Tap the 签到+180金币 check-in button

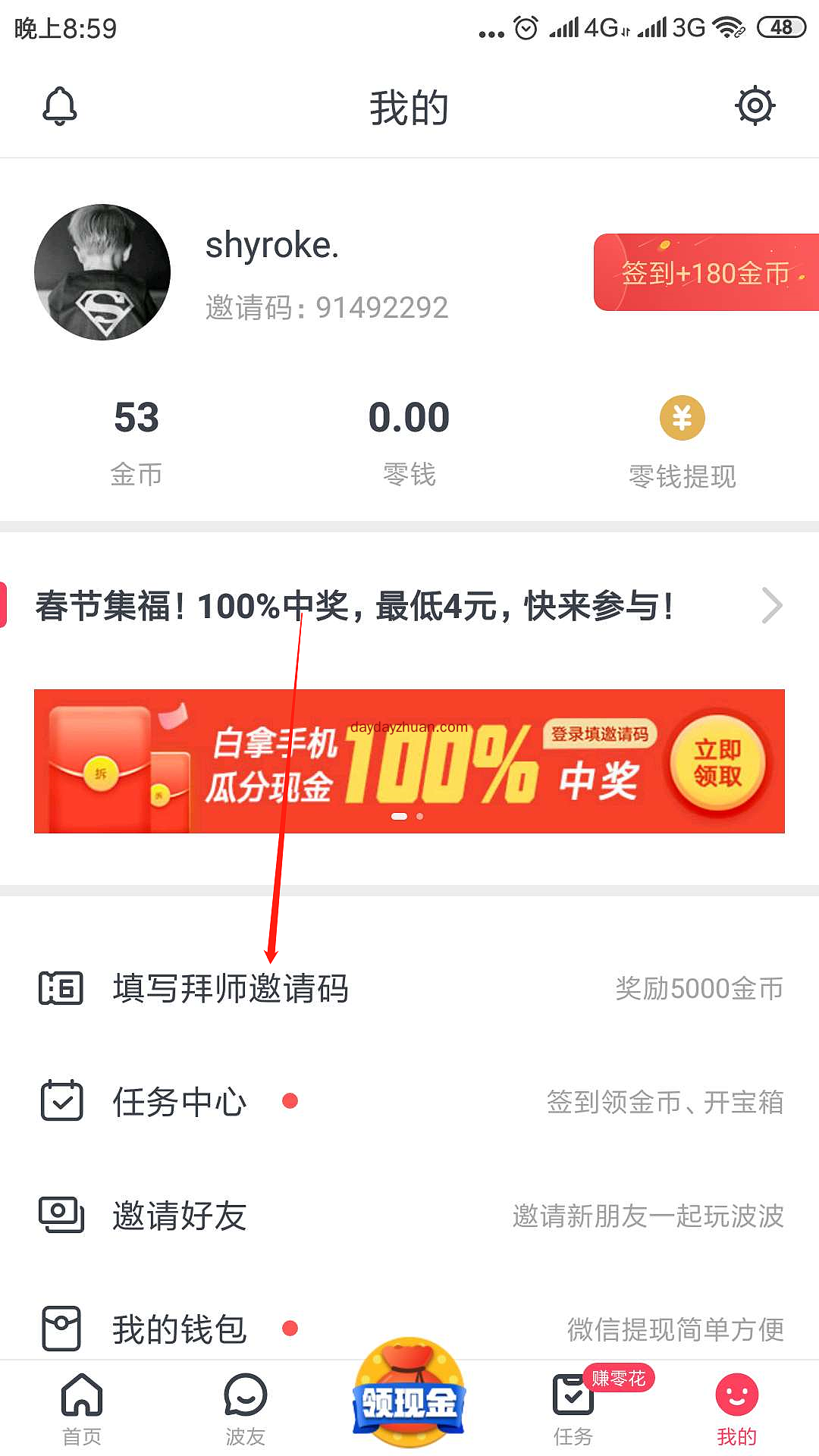tap(706, 272)
